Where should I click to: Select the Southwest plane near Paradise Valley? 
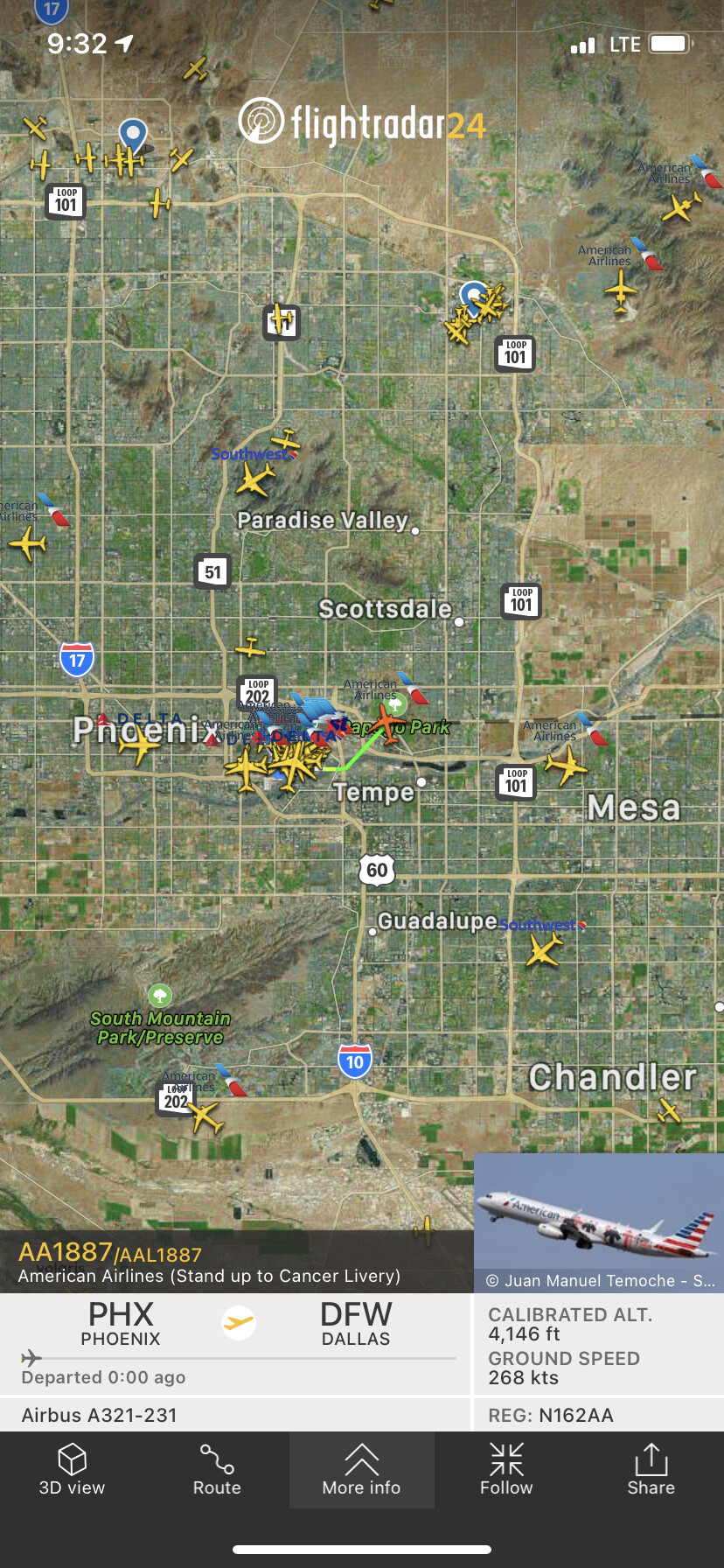point(256,479)
